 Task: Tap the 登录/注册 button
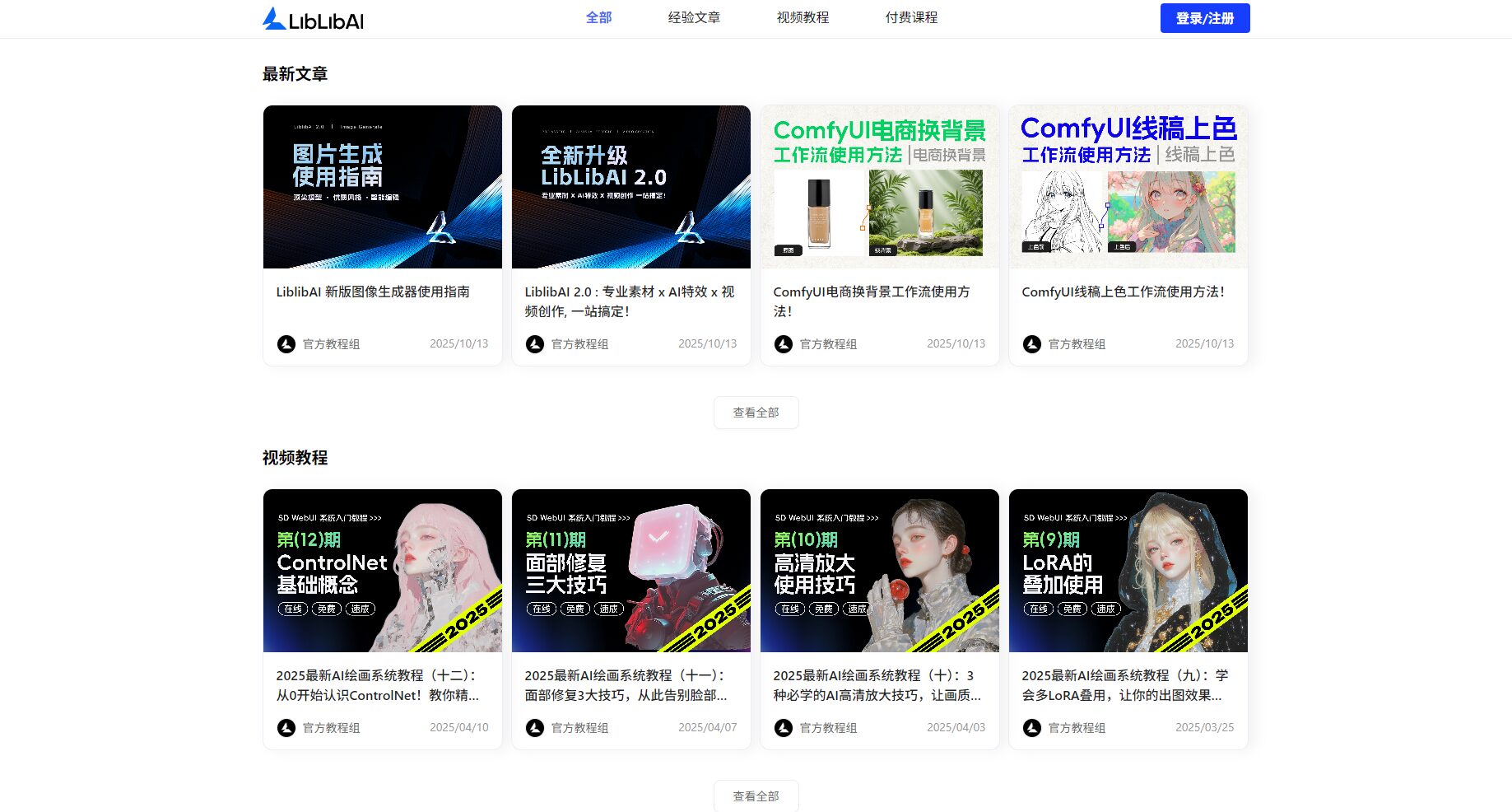[1204, 18]
